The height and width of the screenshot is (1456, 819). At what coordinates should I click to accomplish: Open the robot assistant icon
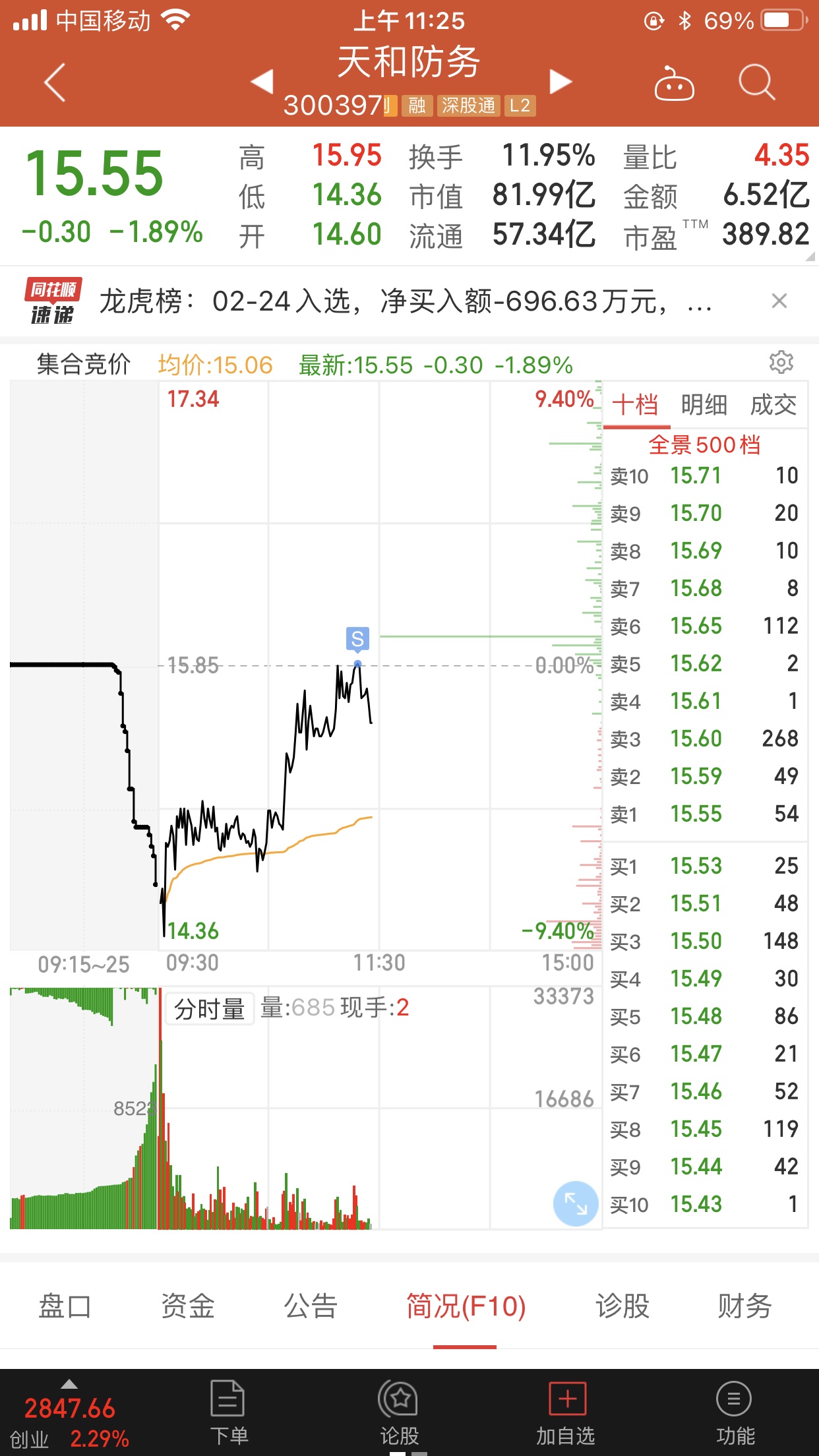(x=674, y=83)
